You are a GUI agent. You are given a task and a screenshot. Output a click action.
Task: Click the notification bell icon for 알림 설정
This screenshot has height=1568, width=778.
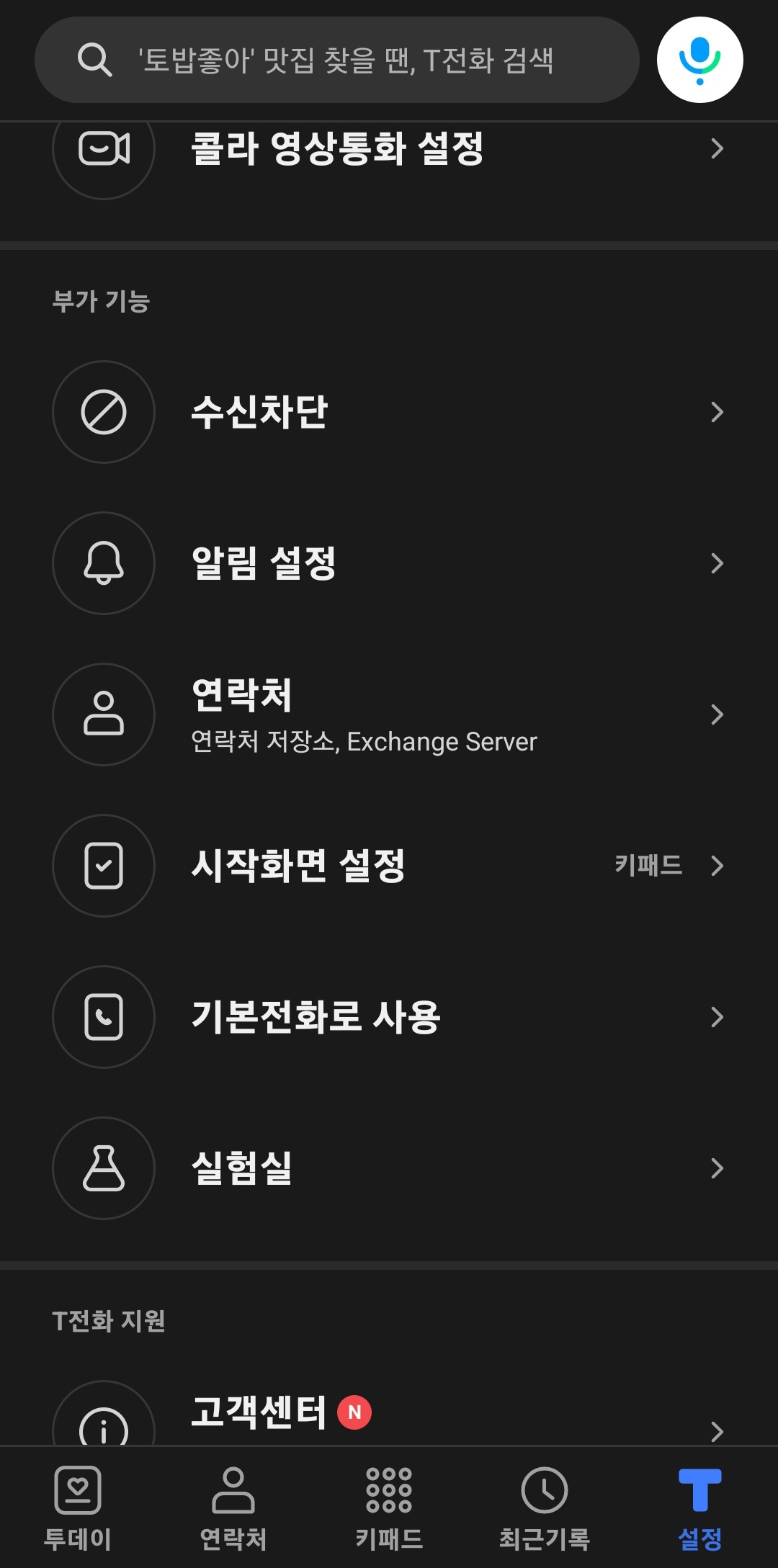click(x=103, y=563)
